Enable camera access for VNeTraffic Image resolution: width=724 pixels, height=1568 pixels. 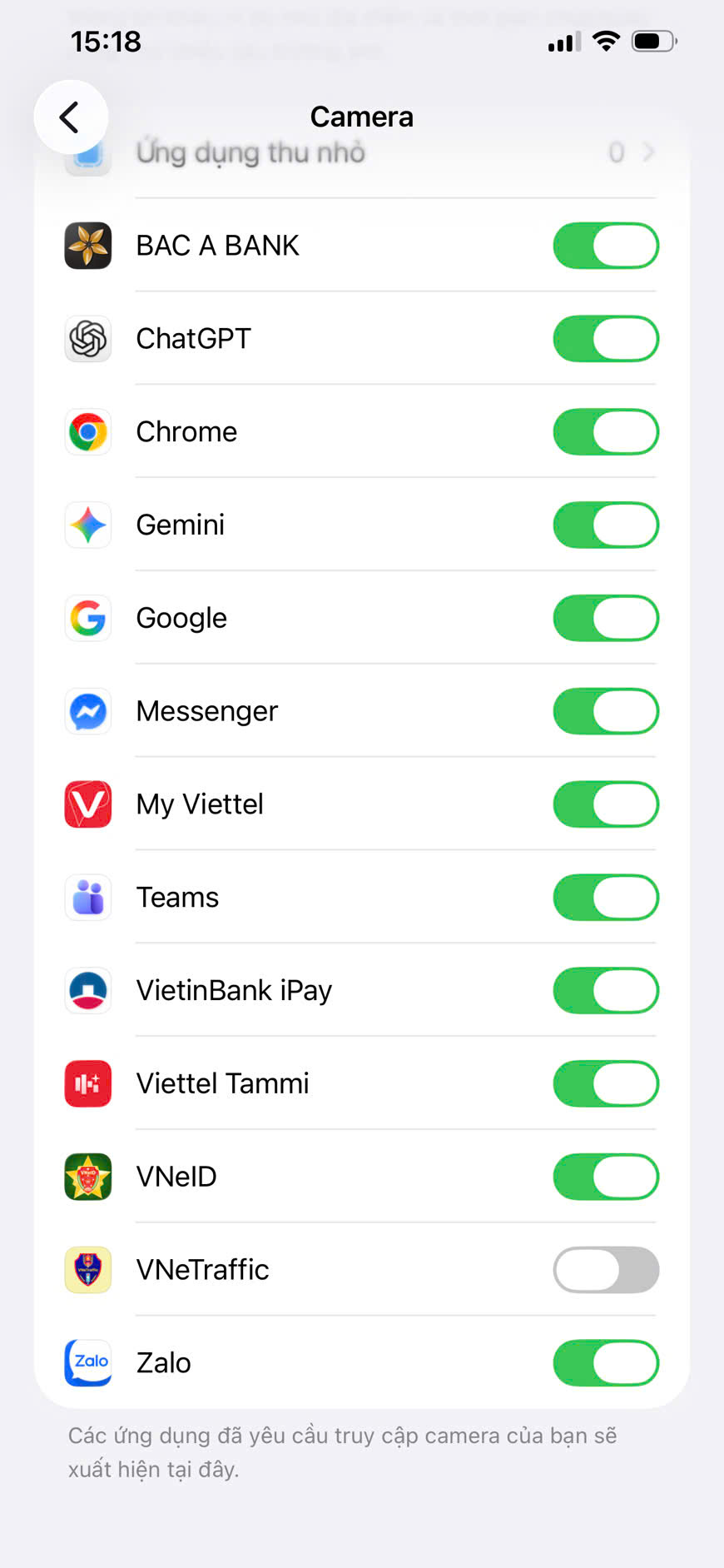[606, 1270]
